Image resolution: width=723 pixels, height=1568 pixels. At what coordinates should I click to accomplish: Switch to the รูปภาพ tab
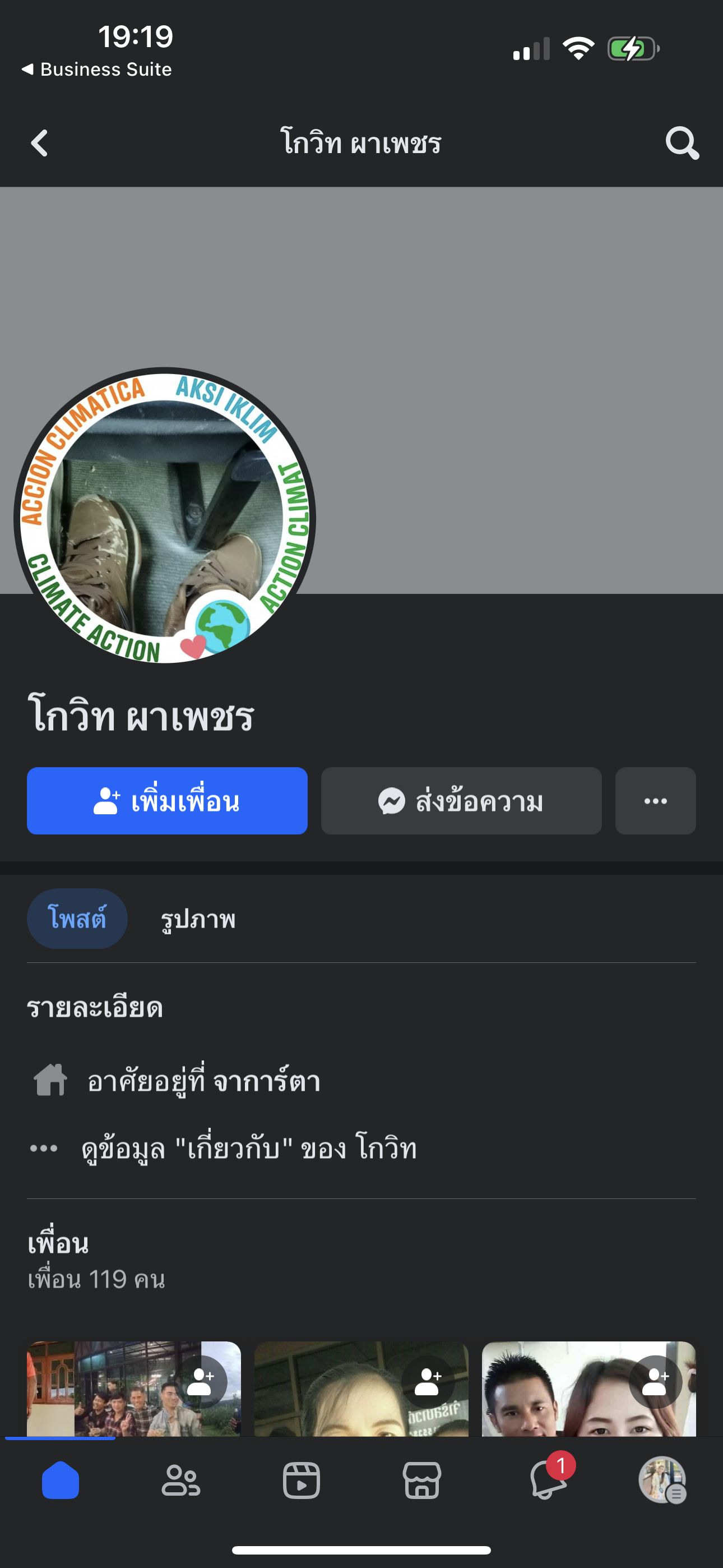198,919
